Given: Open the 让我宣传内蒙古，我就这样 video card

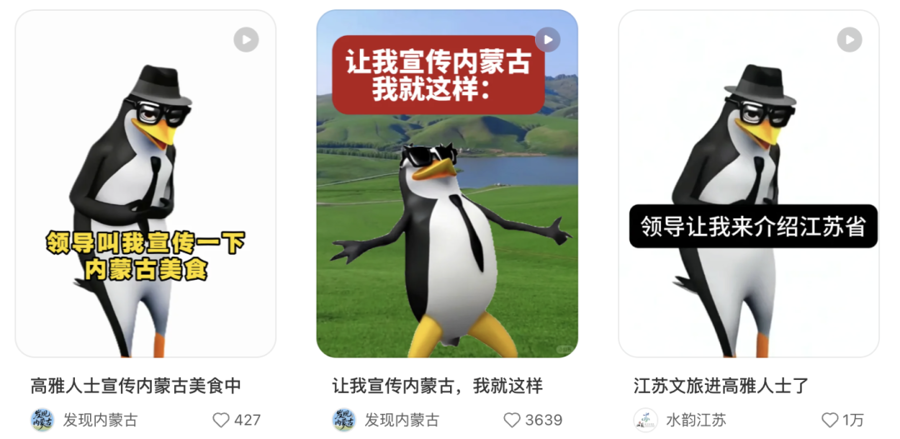Looking at the screenshot, I should [447, 184].
